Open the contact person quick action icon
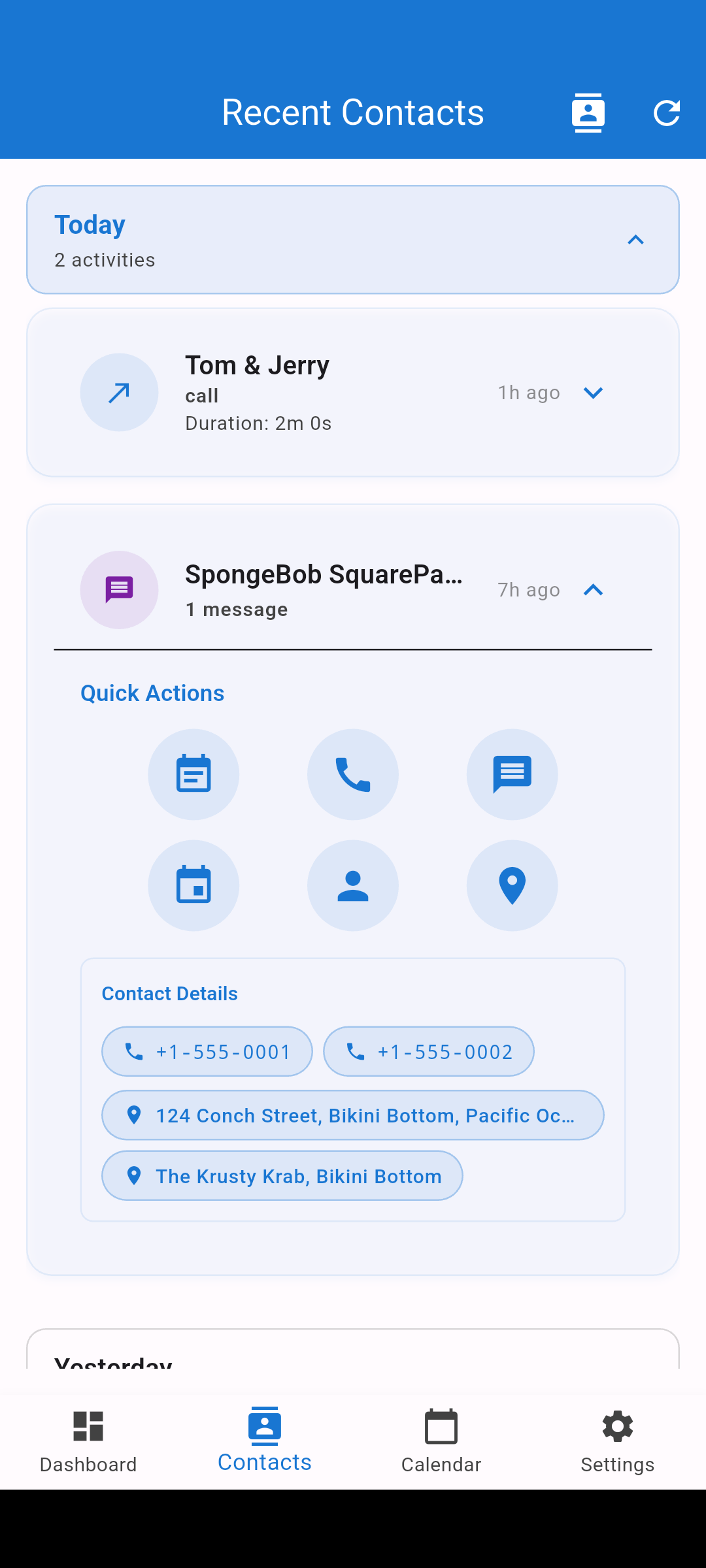The width and height of the screenshot is (706, 1568). click(x=353, y=885)
